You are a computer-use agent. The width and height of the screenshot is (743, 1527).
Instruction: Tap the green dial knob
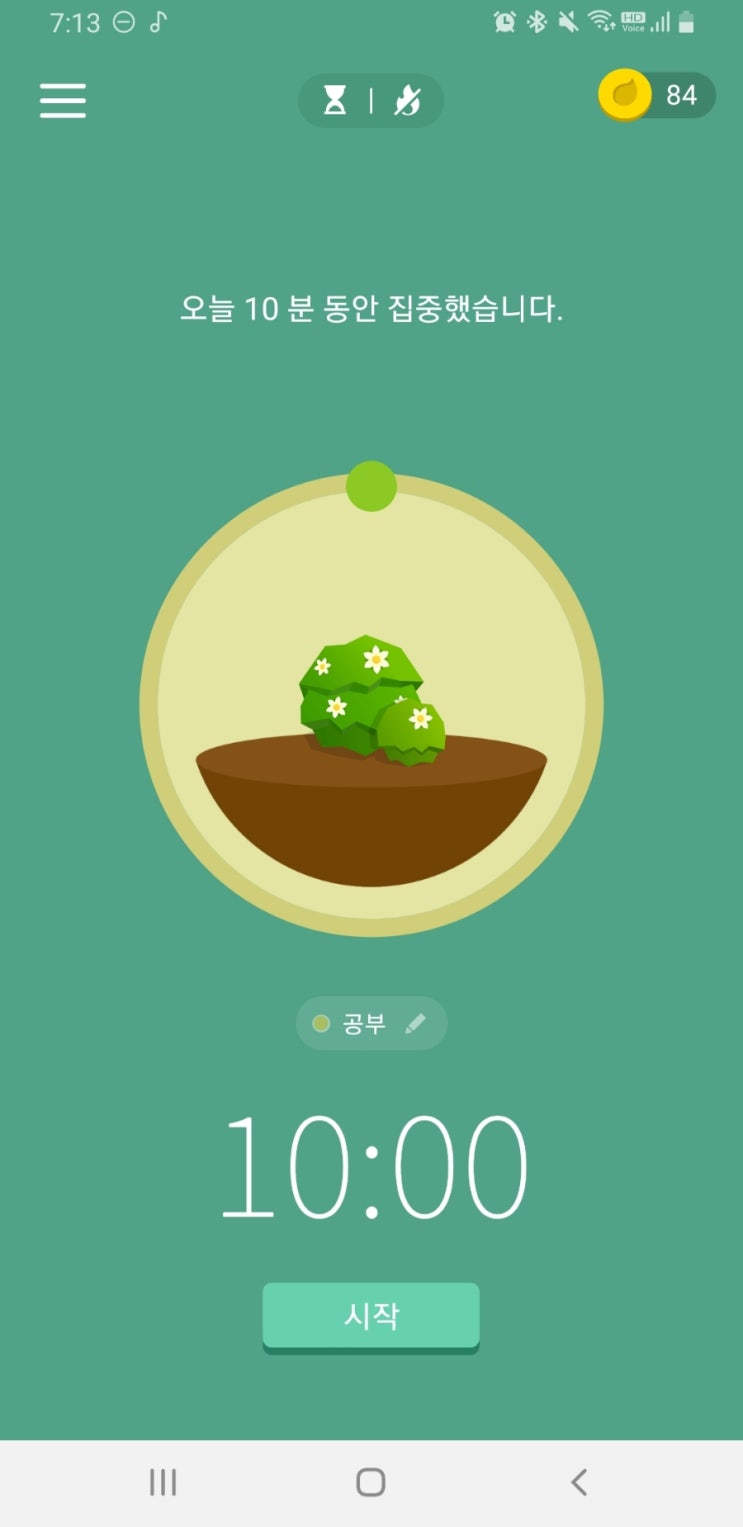[x=371, y=486]
